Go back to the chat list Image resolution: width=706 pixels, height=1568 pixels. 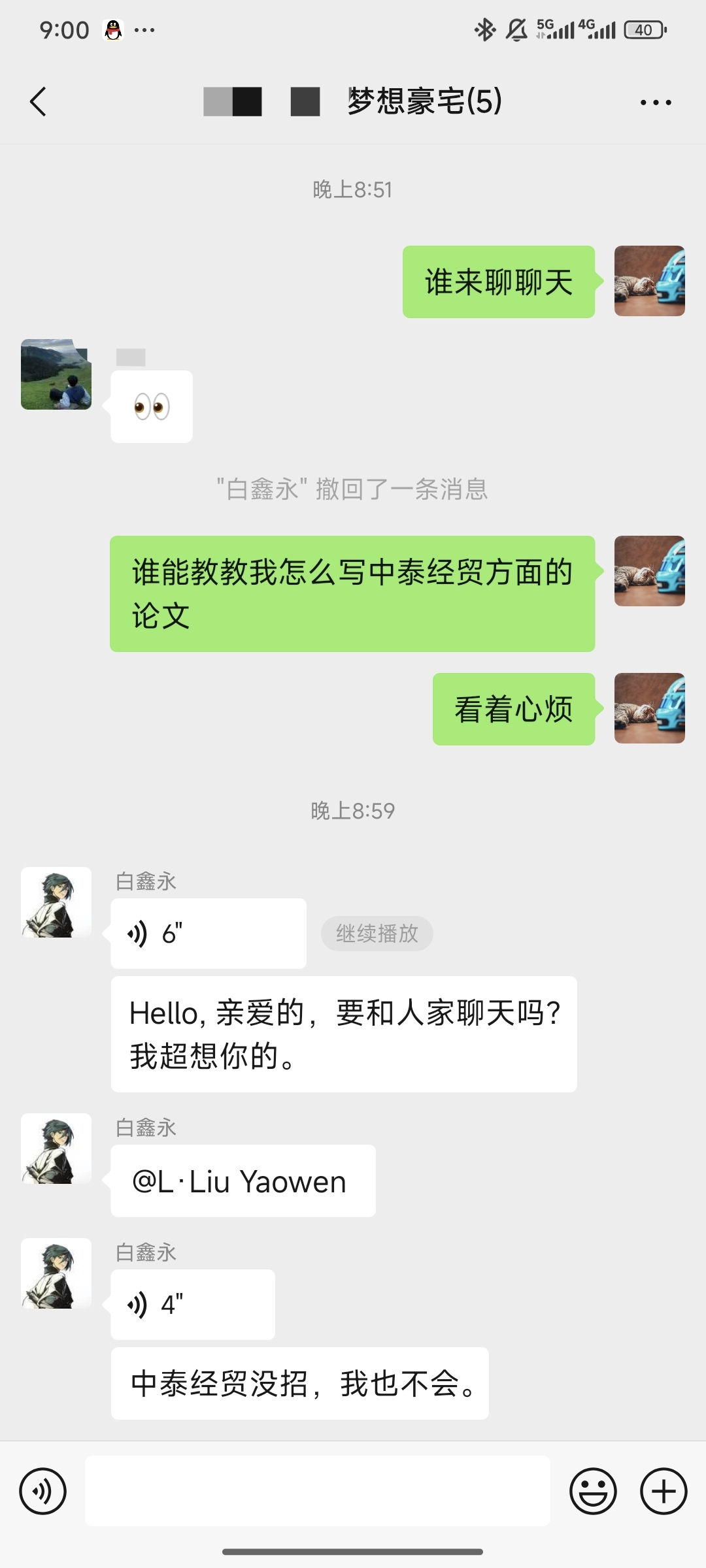[x=39, y=102]
